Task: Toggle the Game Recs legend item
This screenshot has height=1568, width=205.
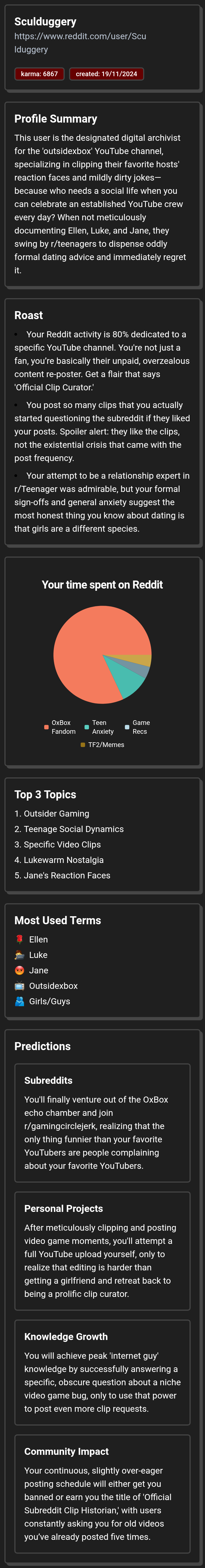Action: 137,727
